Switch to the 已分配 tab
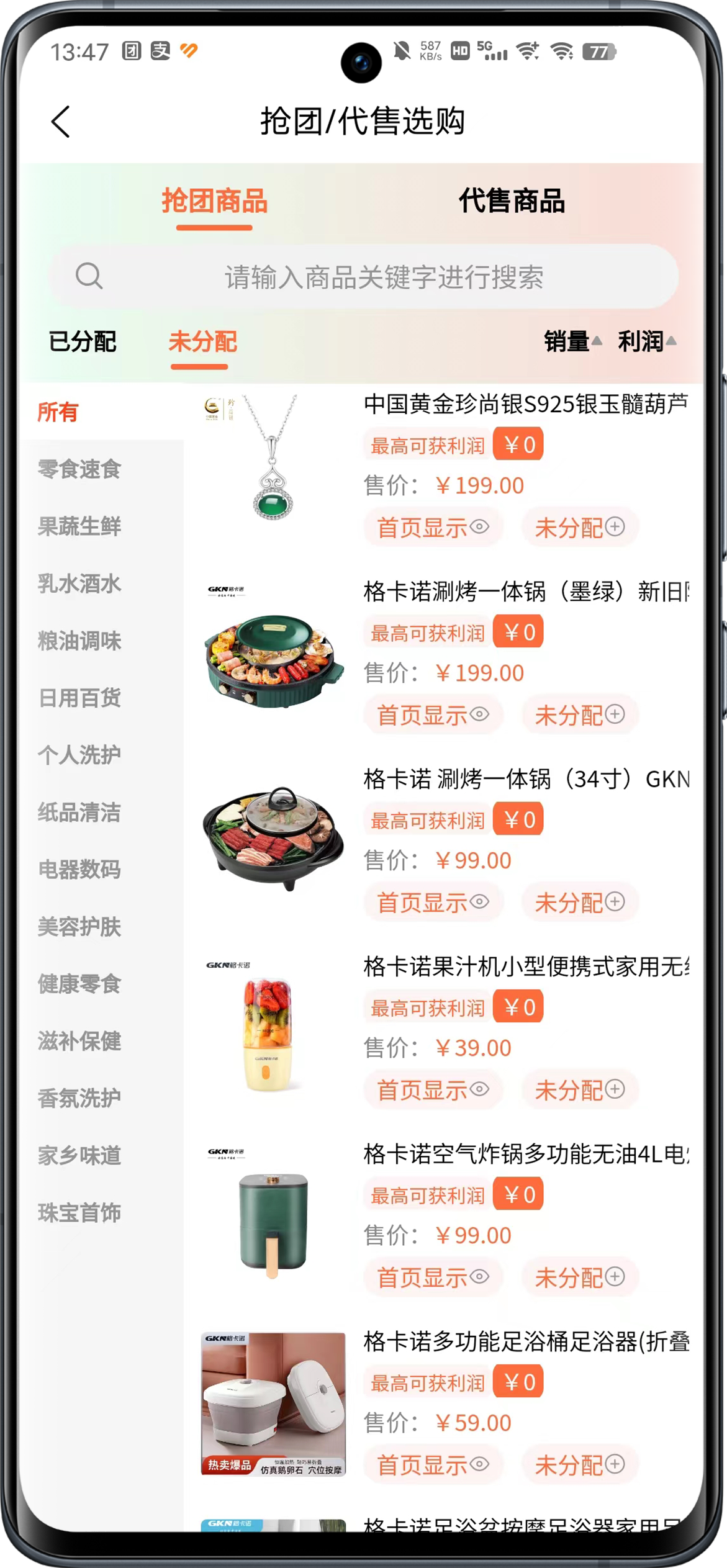 (83, 341)
